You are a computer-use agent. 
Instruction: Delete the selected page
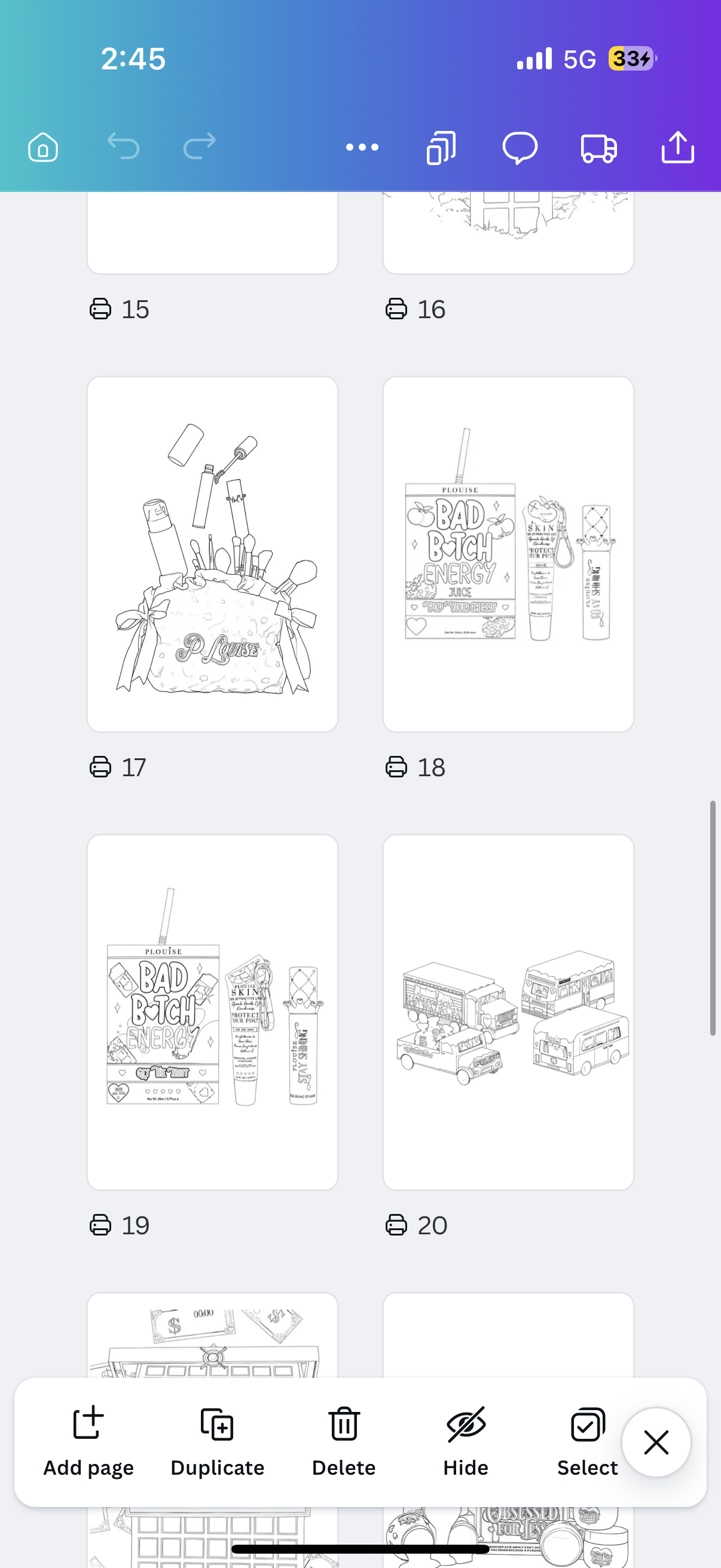(x=344, y=1440)
